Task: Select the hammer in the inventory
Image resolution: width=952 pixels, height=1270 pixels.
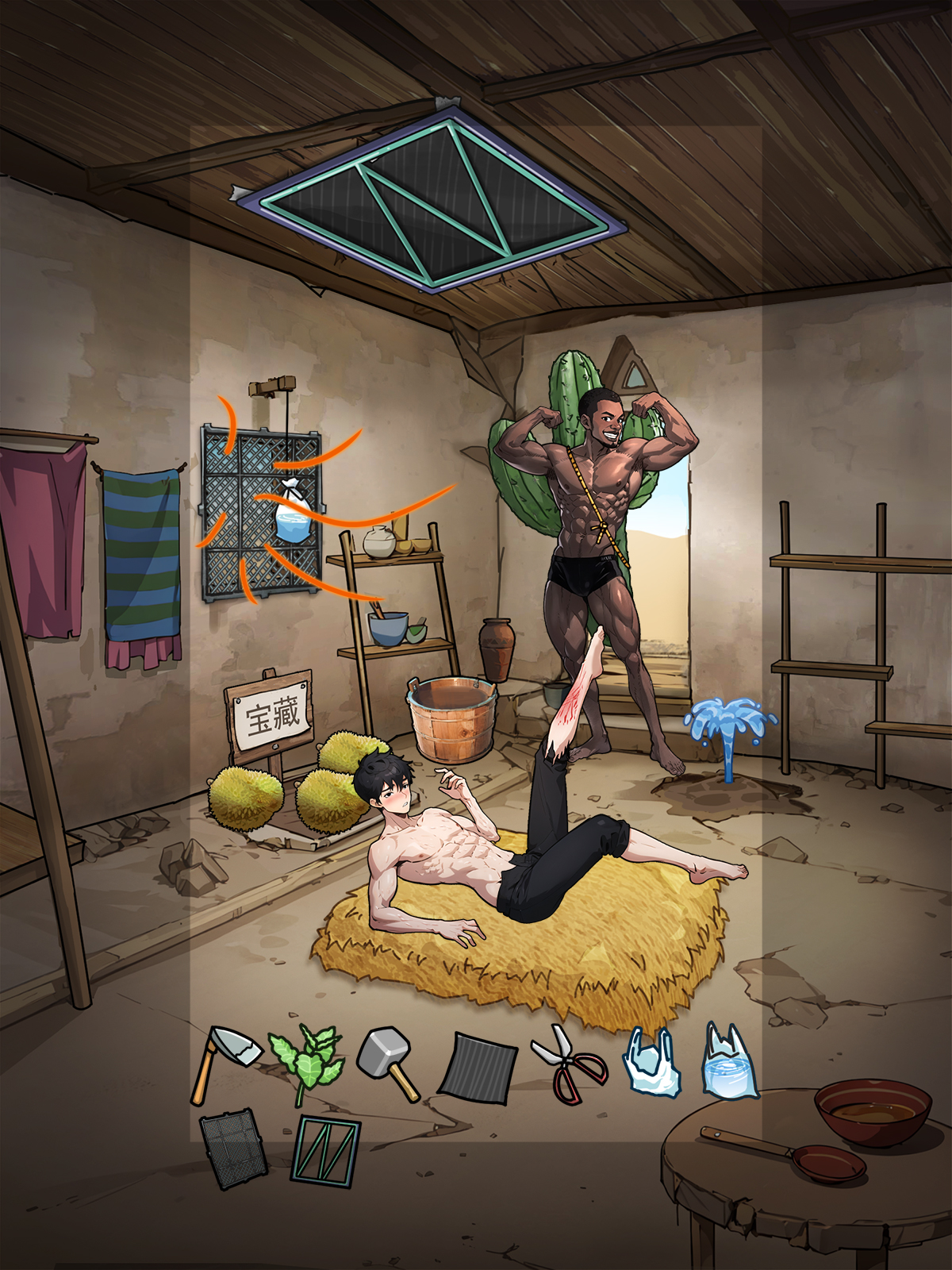Action: tap(389, 1064)
